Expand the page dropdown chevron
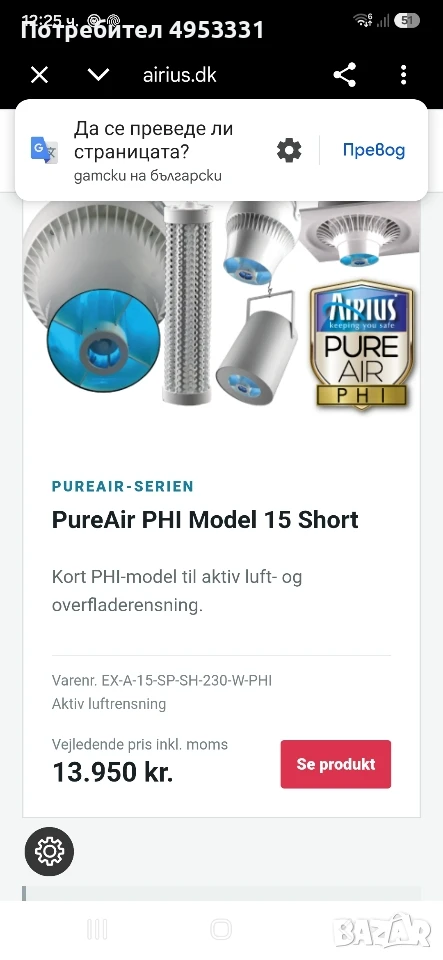The width and height of the screenshot is (443, 960). pos(99,75)
